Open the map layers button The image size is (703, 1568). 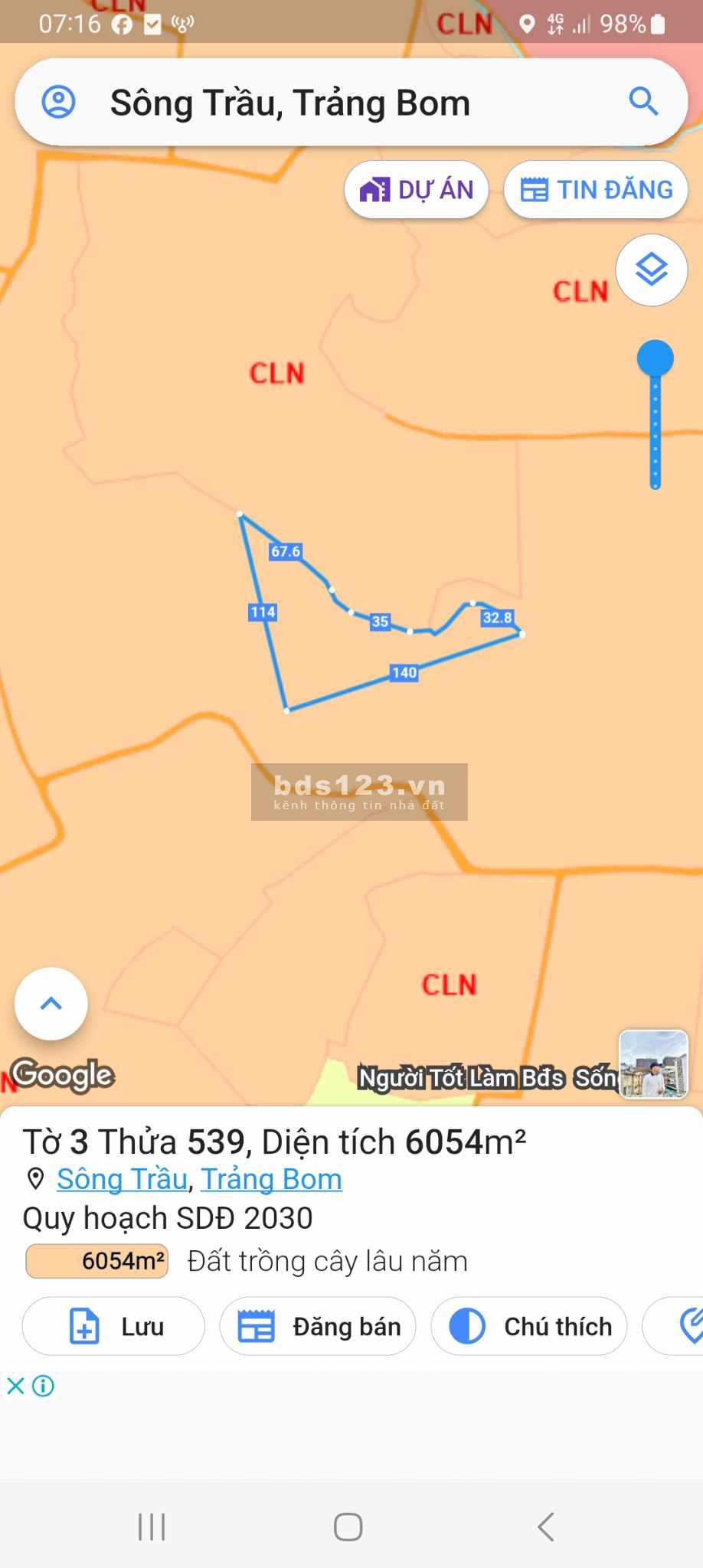(x=652, y=270)
